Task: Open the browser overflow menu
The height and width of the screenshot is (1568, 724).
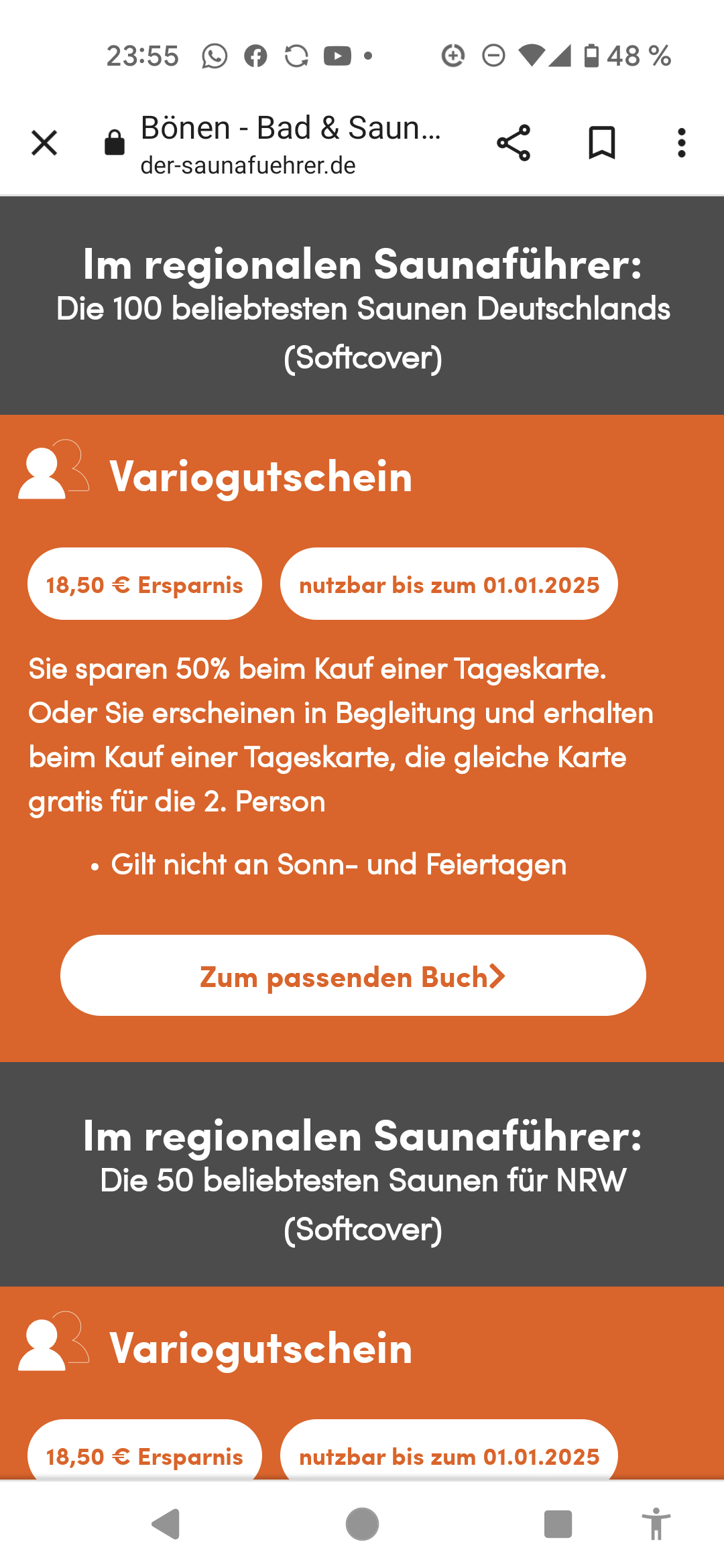Action: pyautogui.click(x=682, y=143)
